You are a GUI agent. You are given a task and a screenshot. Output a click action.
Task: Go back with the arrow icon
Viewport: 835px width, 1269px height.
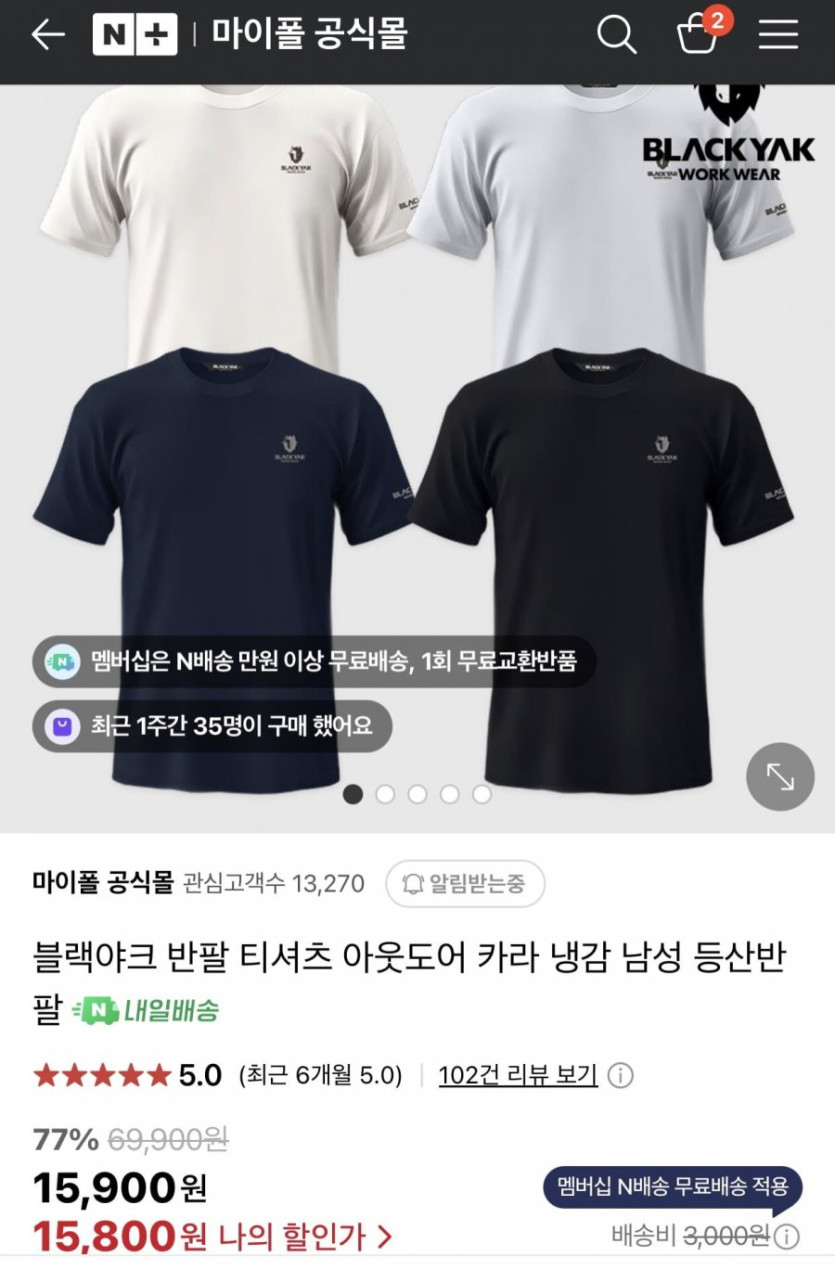(x=47, y=35)
